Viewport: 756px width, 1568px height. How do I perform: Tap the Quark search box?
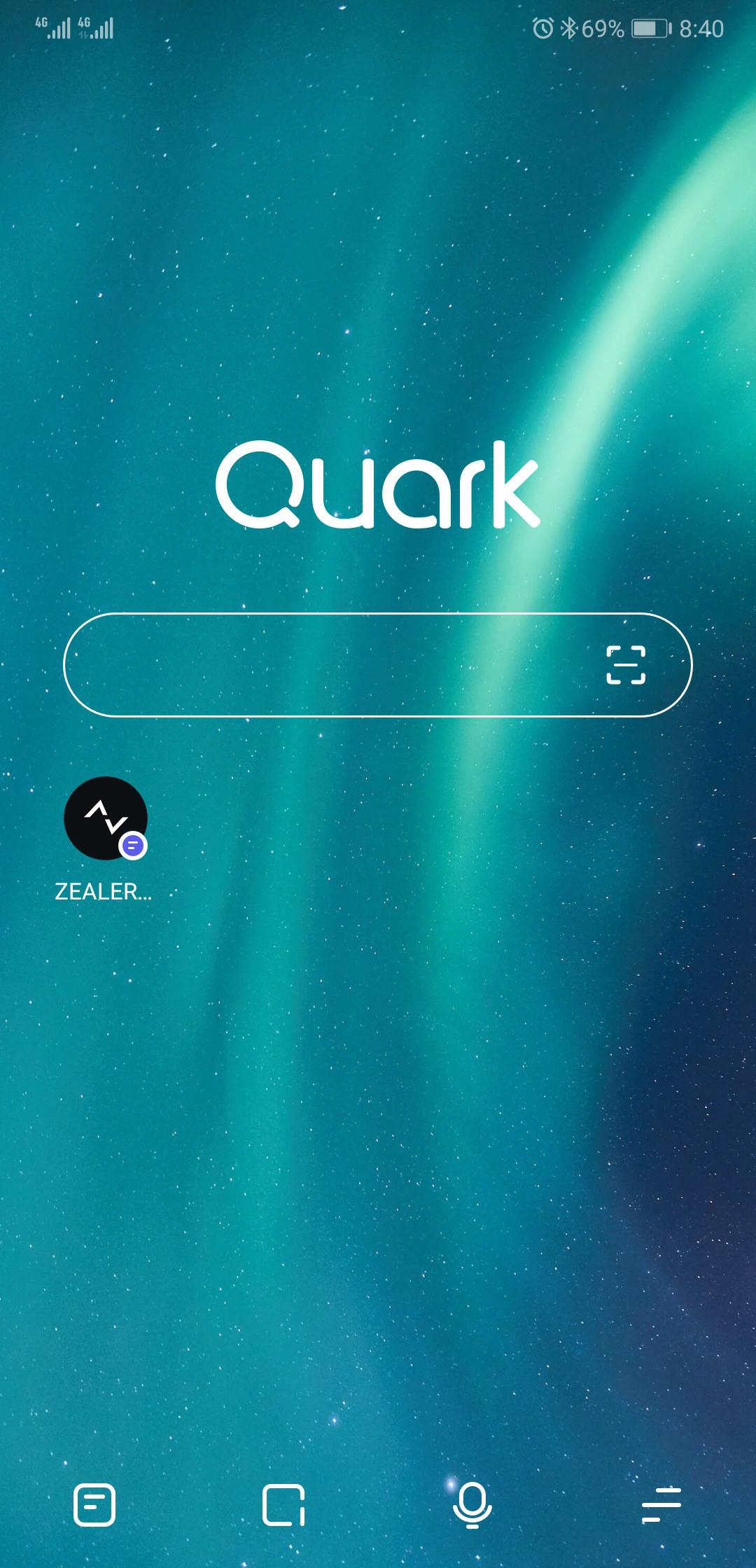pos(329,665)
